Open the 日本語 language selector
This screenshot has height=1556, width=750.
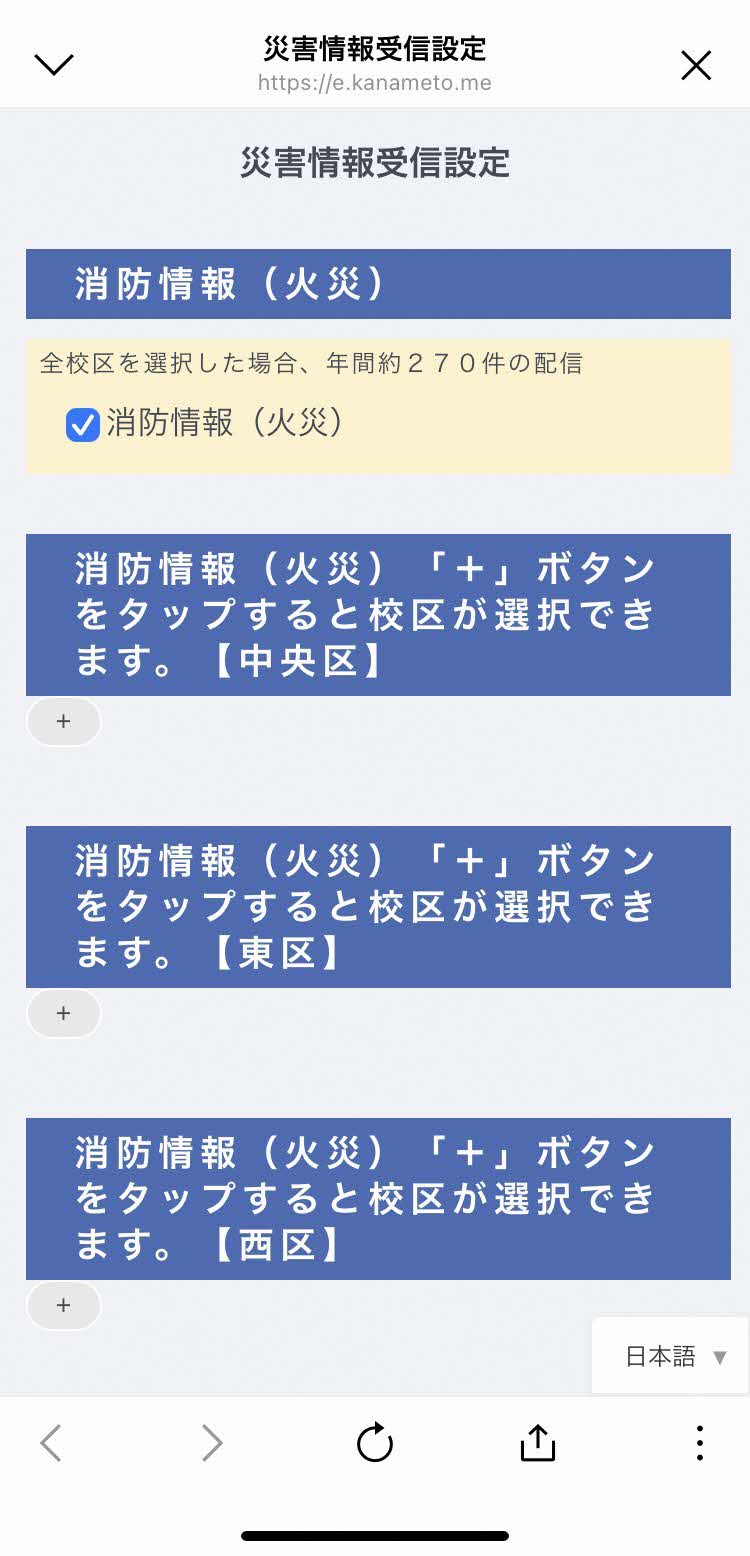(x=669, y=1356)
